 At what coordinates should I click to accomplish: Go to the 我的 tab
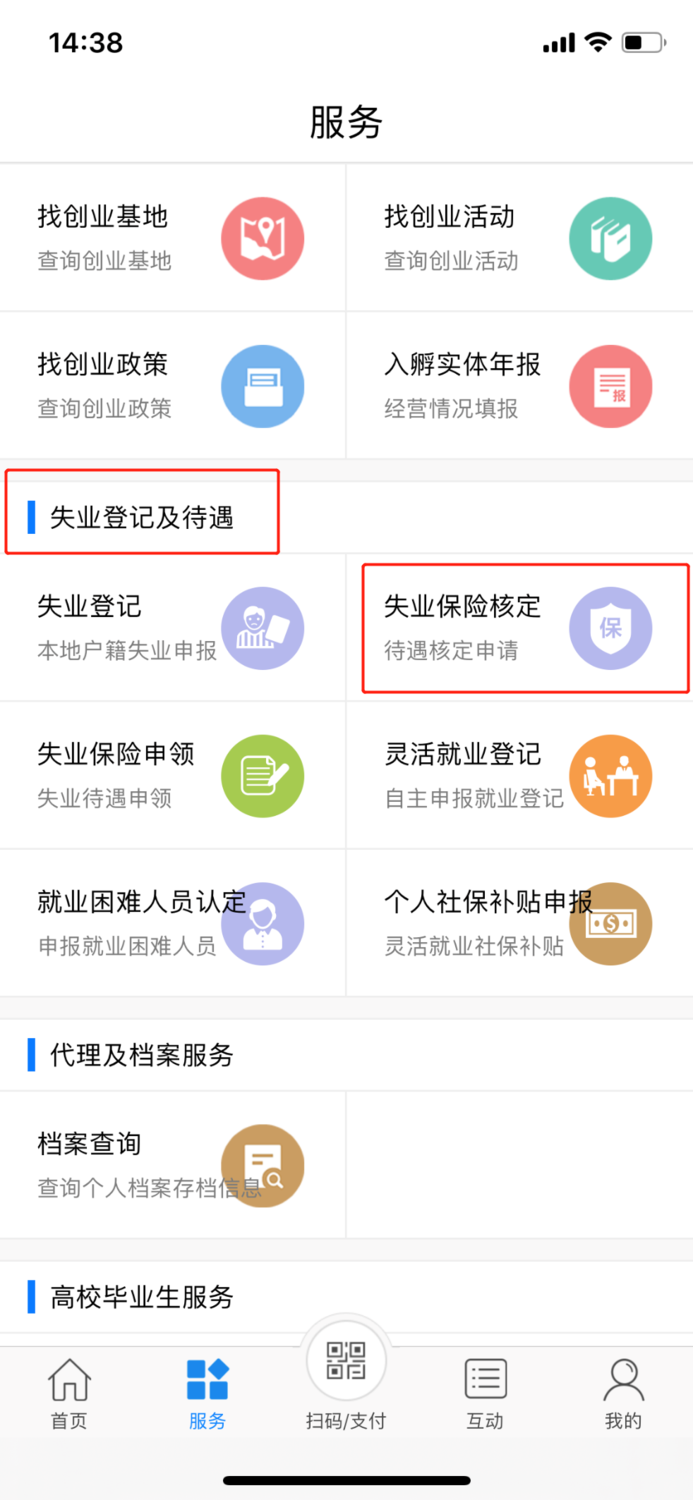point(623,1394)
